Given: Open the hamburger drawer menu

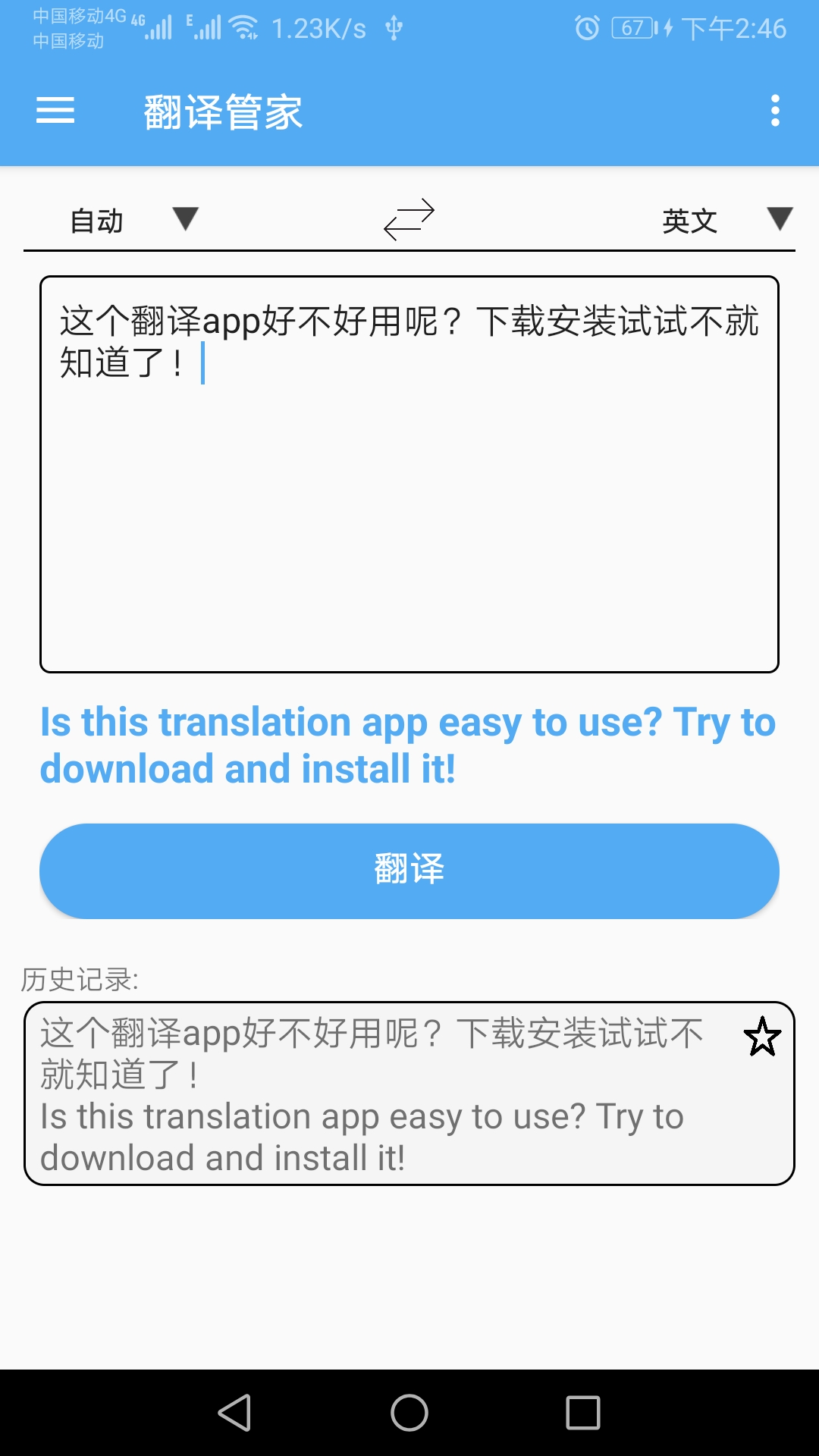Looking at the screenshot, I should (x=55, y=111).
